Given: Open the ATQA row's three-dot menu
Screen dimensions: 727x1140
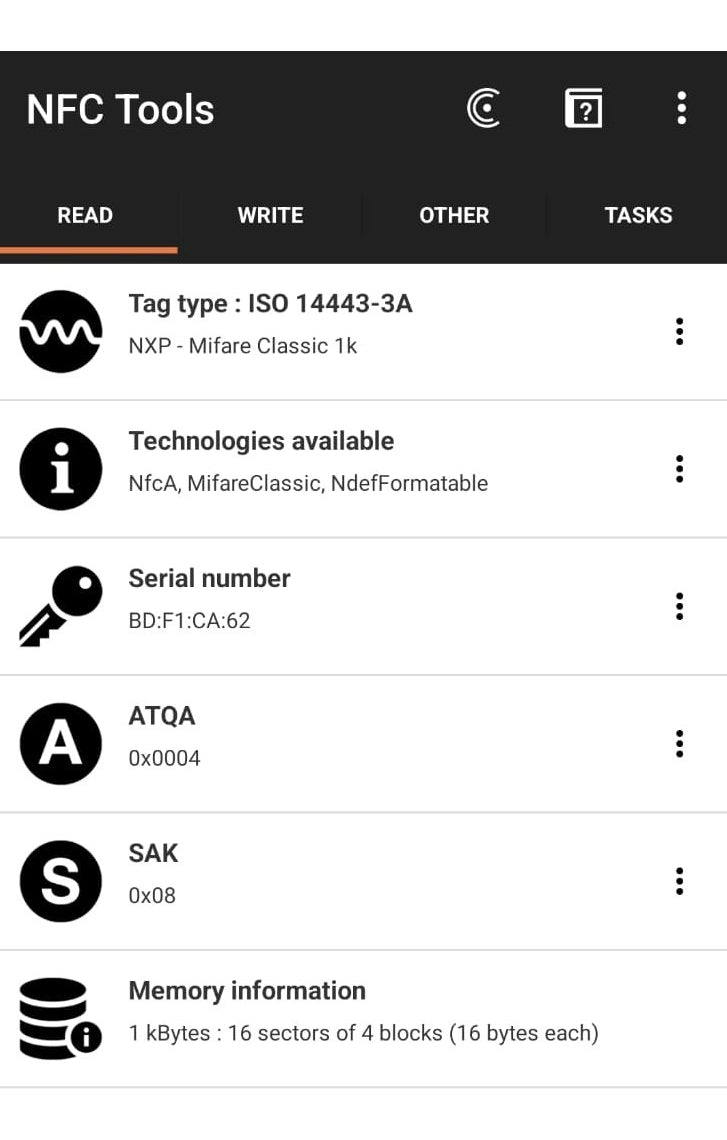Looking at the screenshot, I should tap(679, 744).
